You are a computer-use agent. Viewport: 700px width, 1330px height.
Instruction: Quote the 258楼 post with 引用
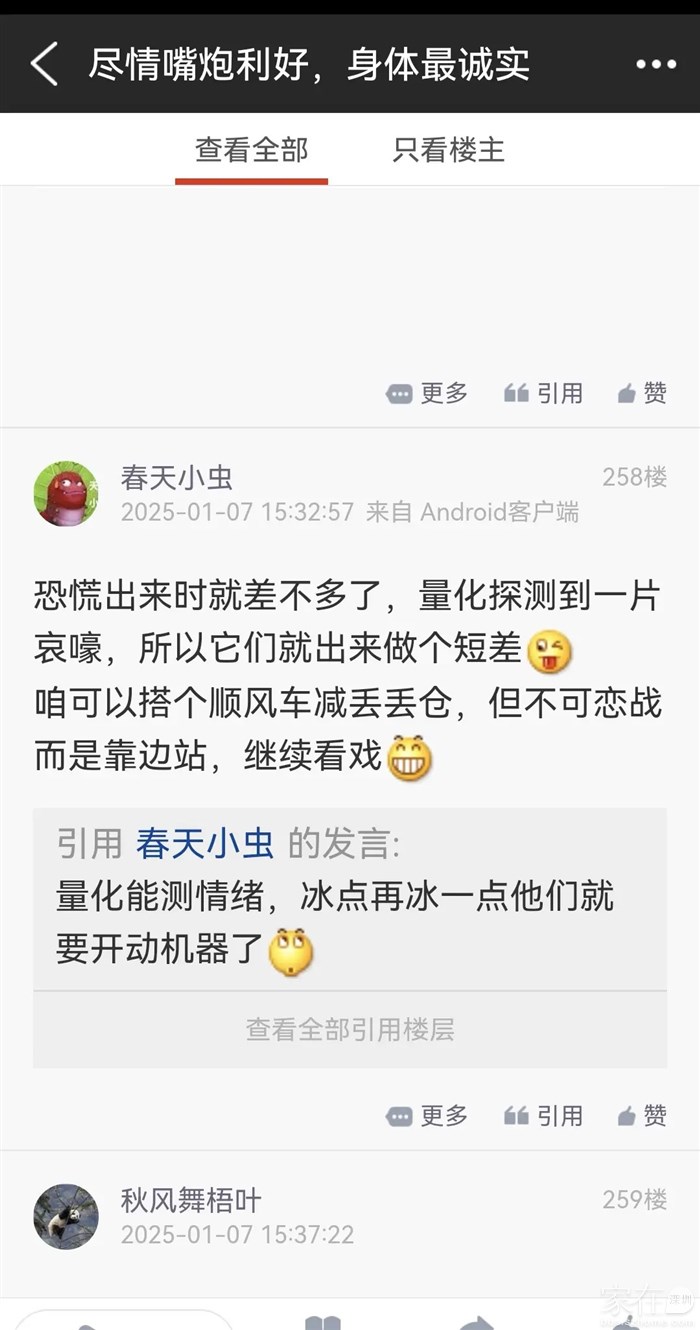pos(544,1115)
